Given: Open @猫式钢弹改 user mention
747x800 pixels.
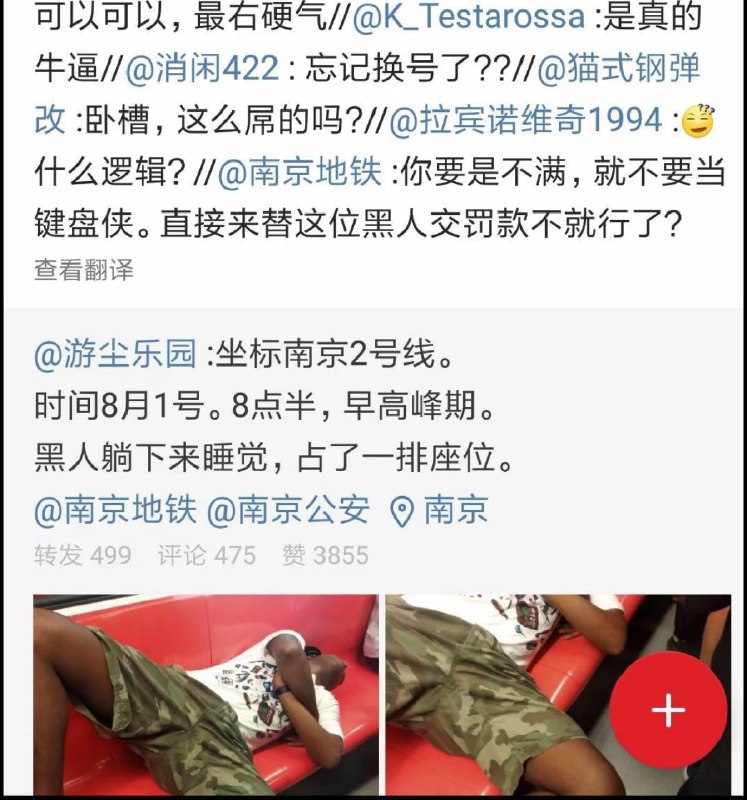Looking at the screenshot, I should coord(619,69).
